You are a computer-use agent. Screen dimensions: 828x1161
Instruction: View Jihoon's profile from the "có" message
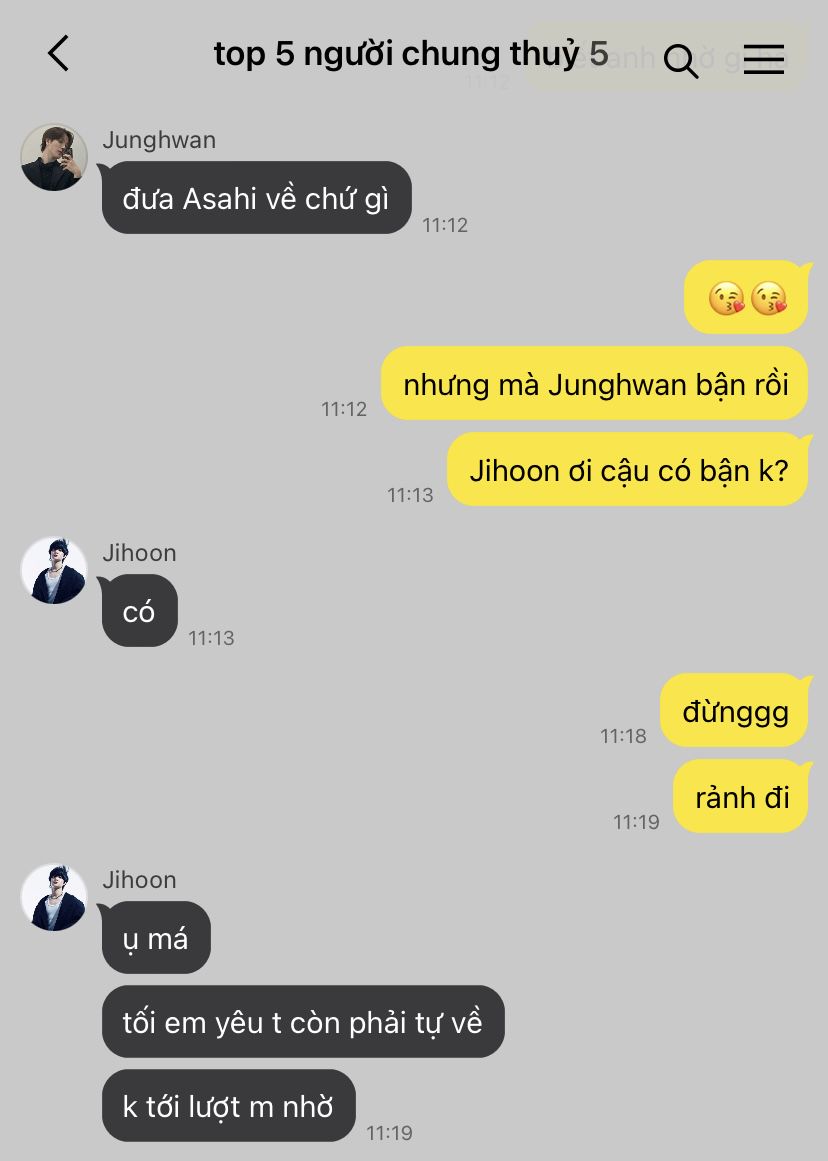coord(54,570)
